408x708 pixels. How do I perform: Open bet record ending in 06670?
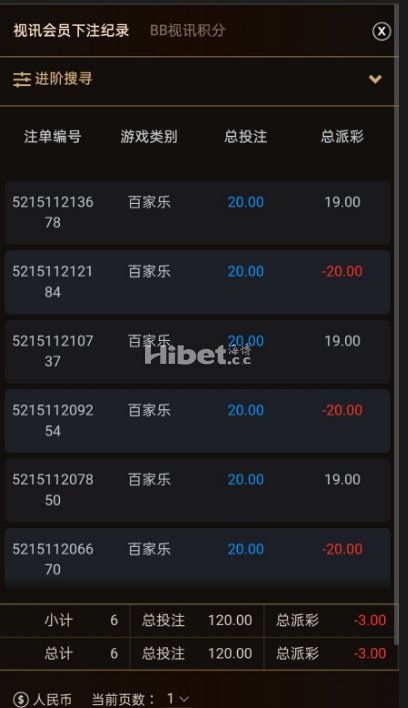(197, 559)
